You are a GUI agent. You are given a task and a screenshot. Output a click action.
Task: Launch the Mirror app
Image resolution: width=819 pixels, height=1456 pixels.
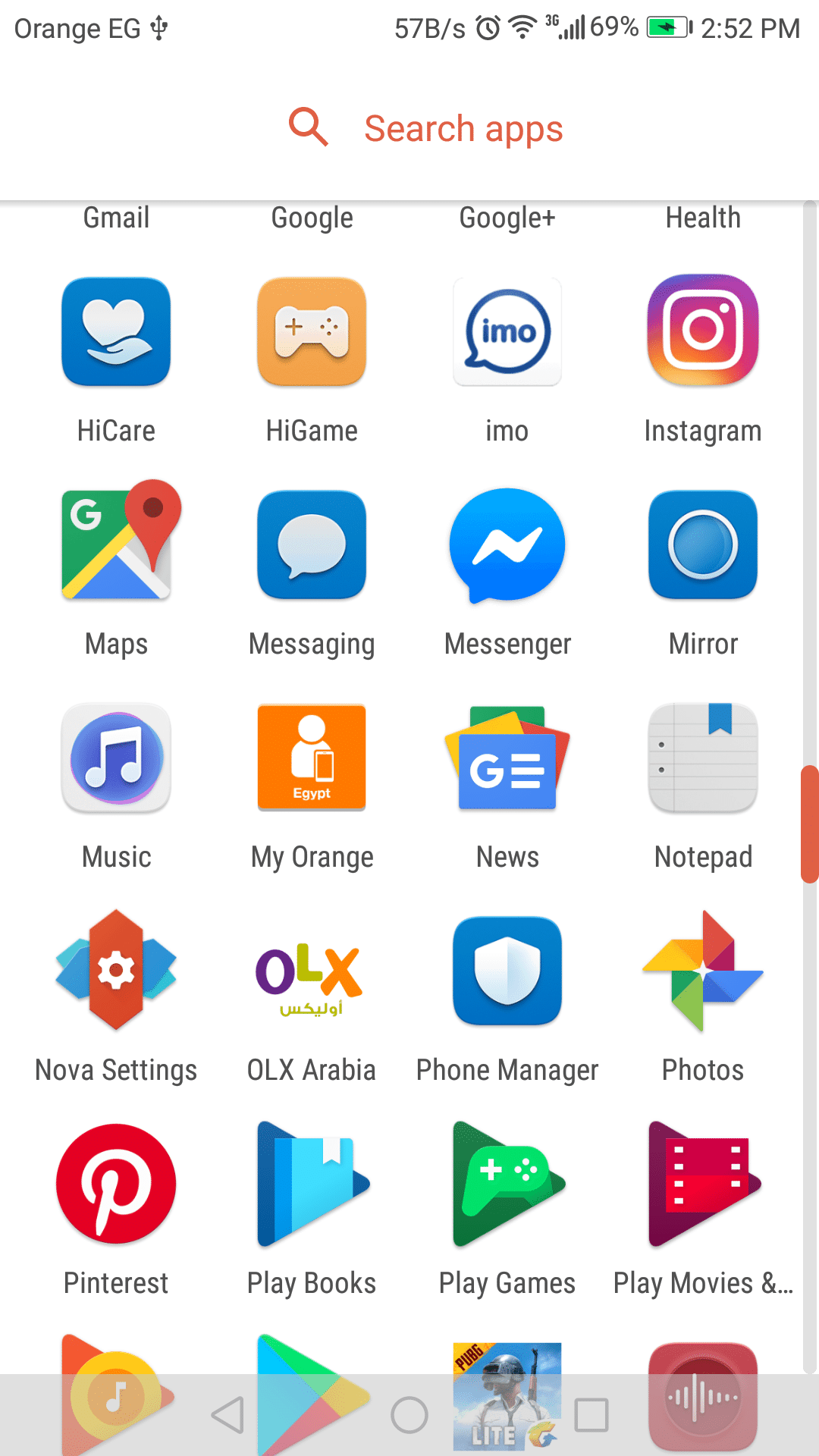703,544
